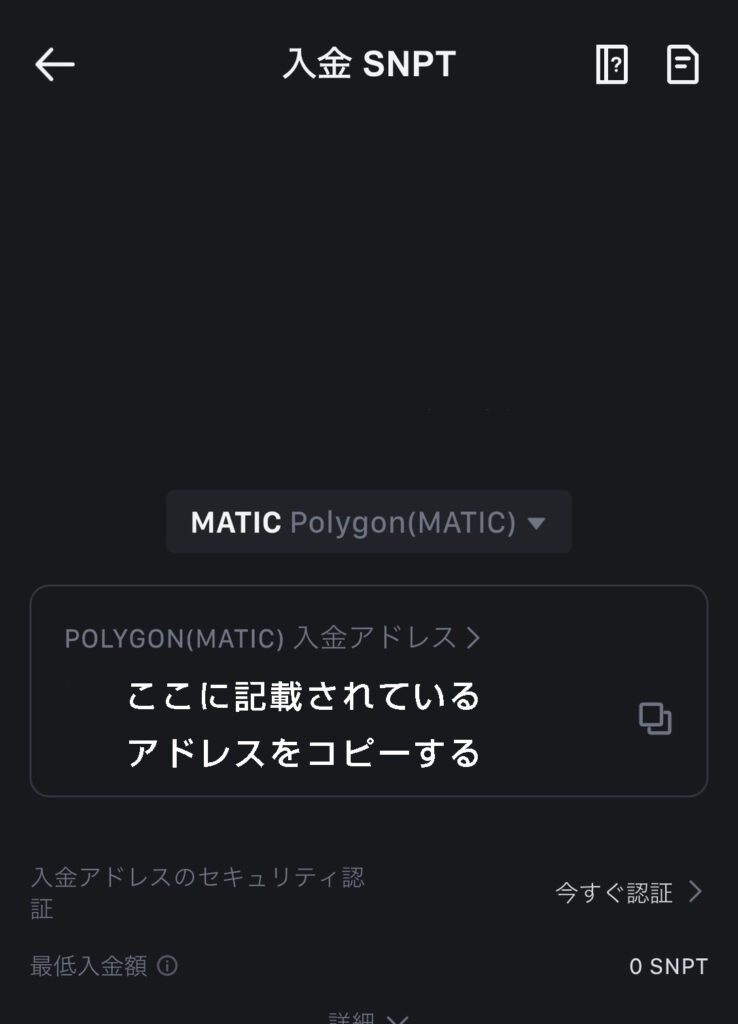Click the ▼ arrow on the network selector
Screen dimensions: 738x1024
pos(536,521)
